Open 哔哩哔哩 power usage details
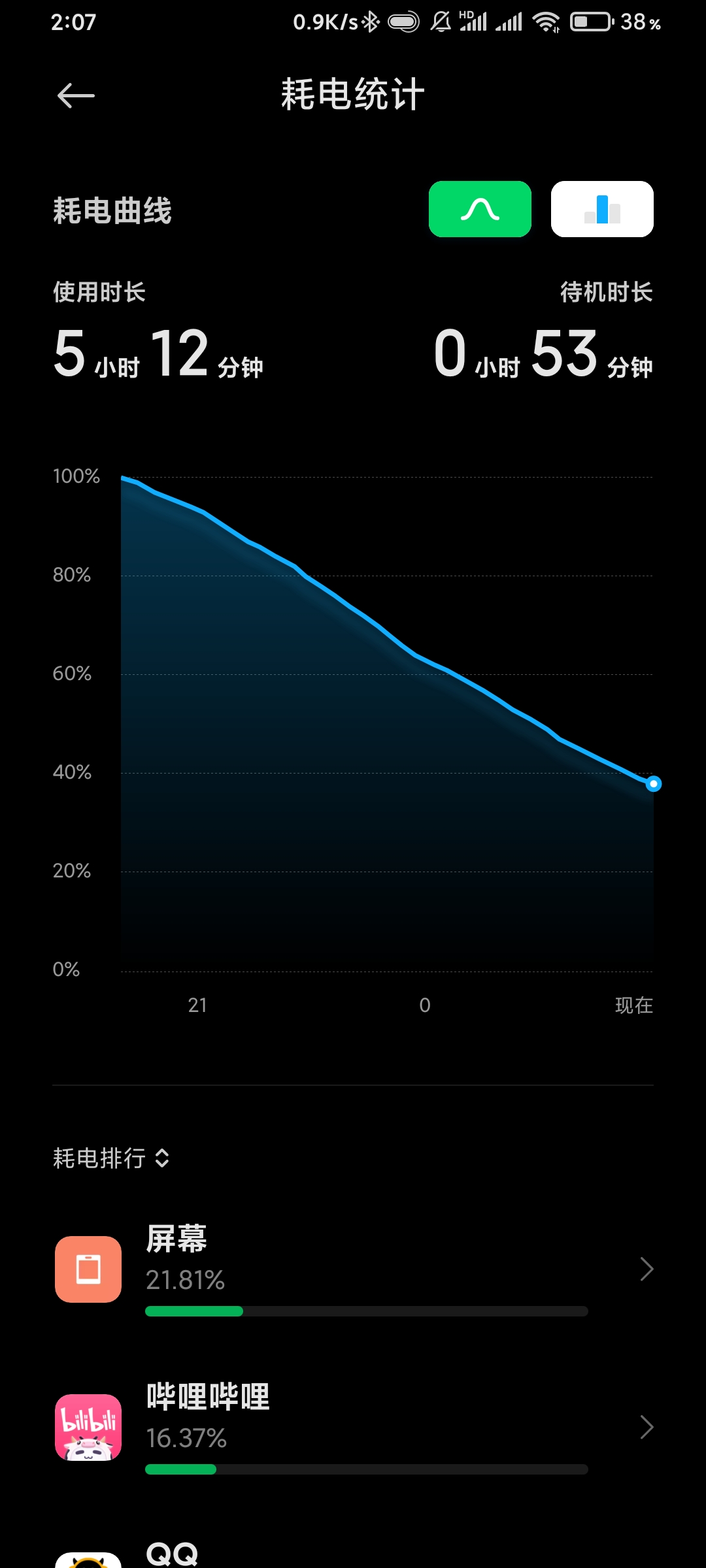Viewport: 706px width, 1568px height. [x=353, y=1428]
